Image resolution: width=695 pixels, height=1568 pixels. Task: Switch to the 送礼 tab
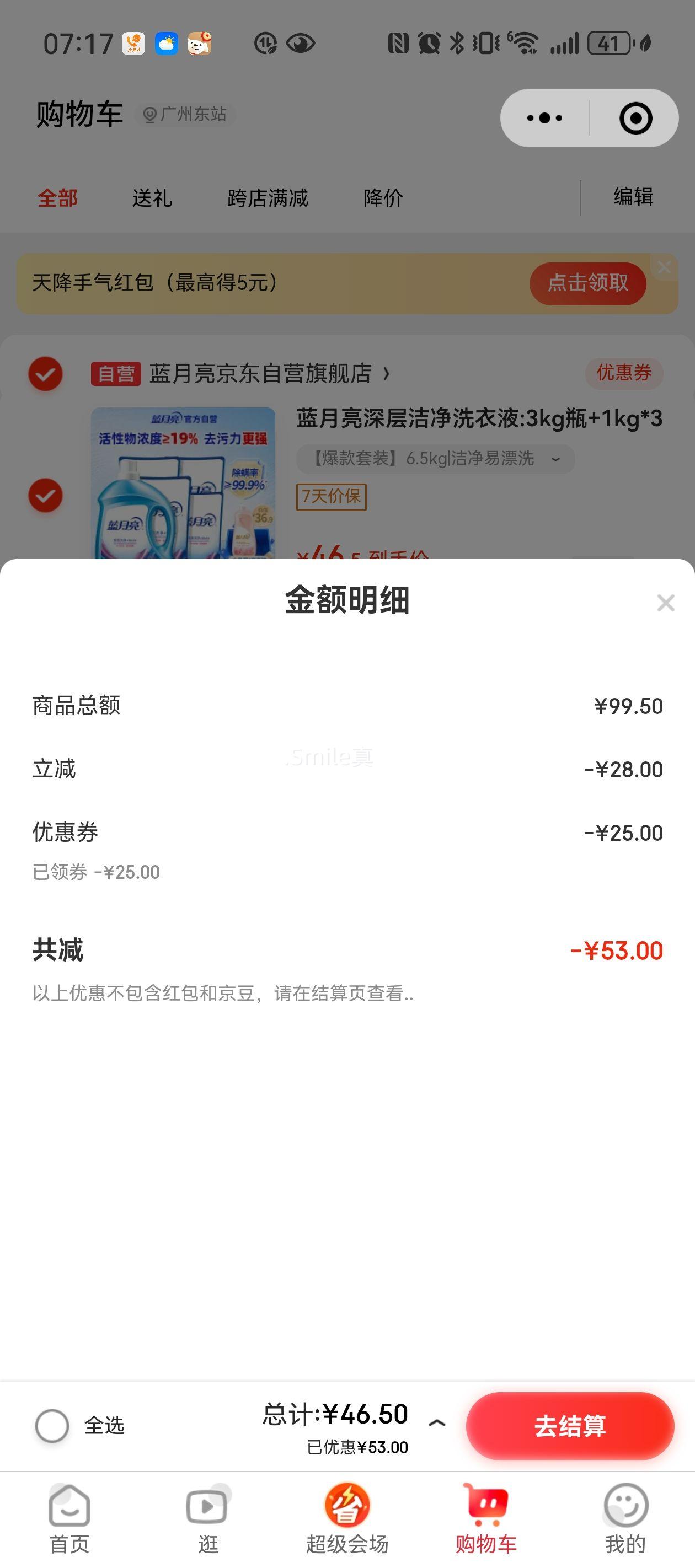[152, 198]
